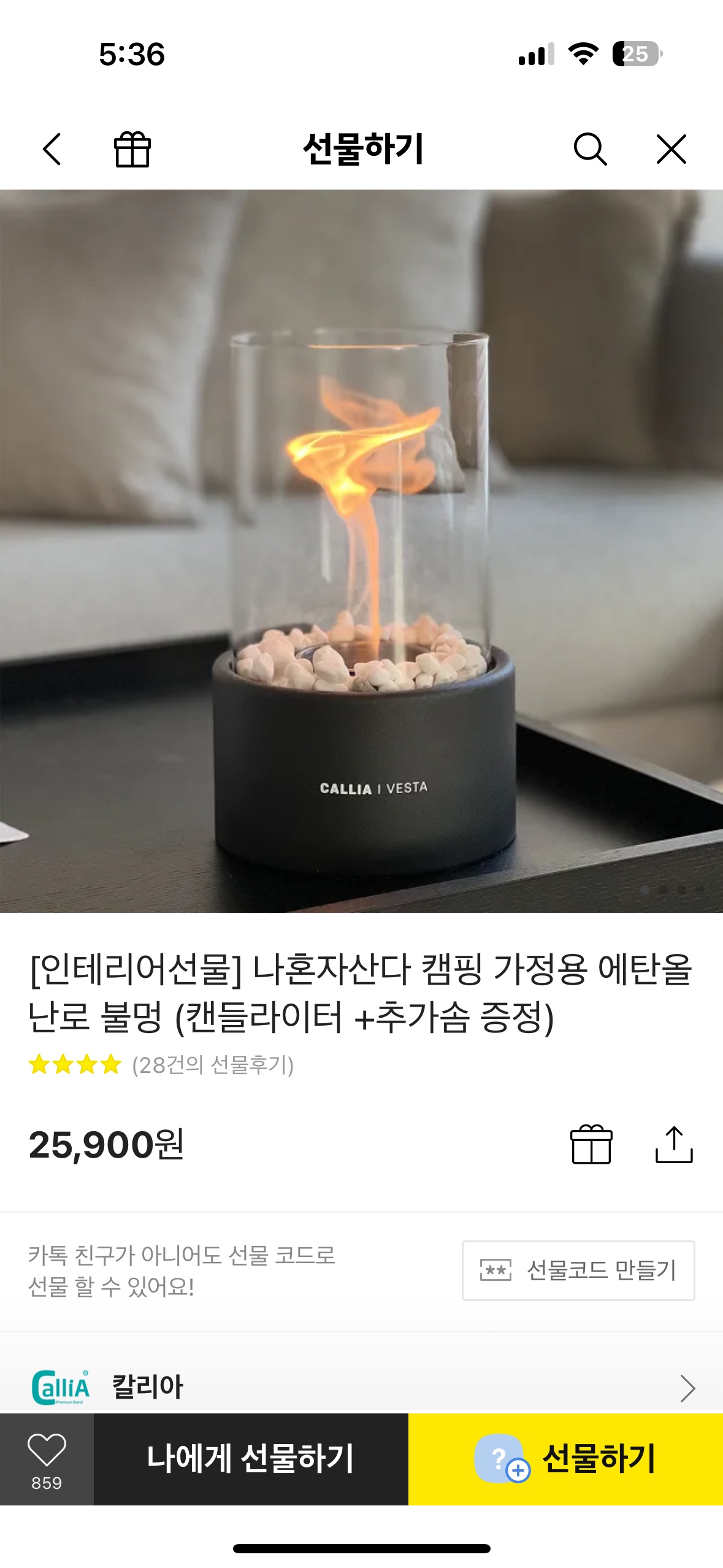Image resolution: width=723 pixels, height=1568 pixels.
Task: Tap the yellow 선물하기 button
Action: point(565,1458)
